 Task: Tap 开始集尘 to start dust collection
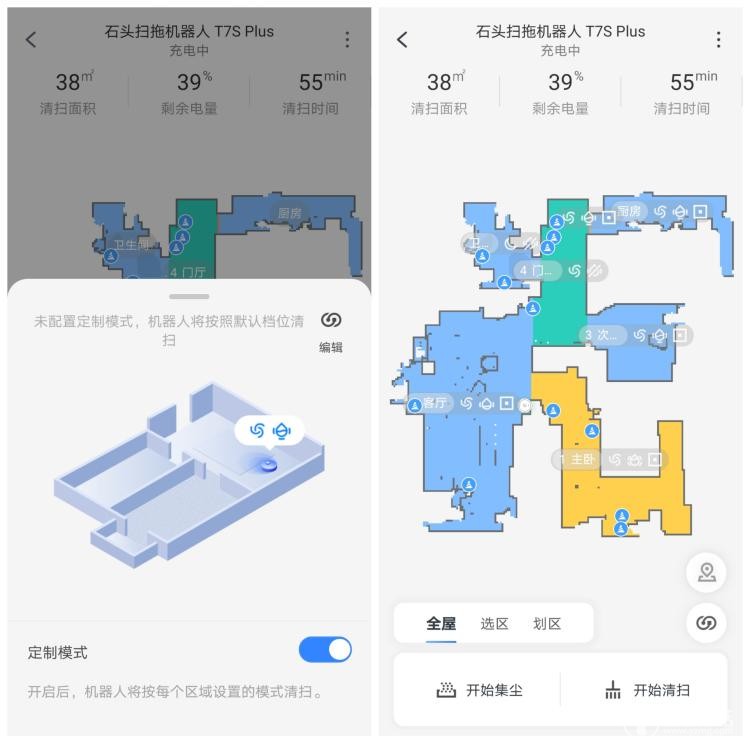click(480, 690)
